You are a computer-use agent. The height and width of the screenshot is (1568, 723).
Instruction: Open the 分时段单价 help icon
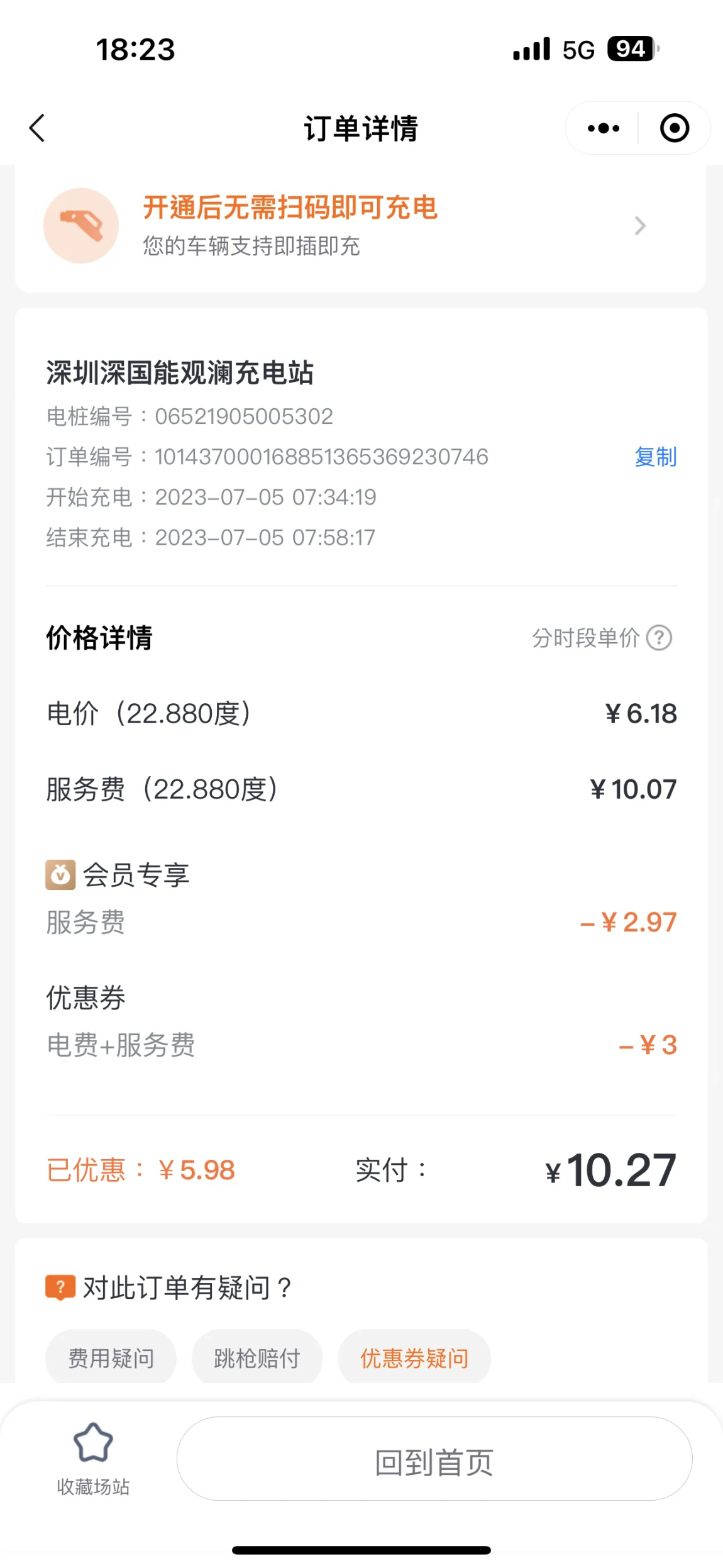point(660,638)
